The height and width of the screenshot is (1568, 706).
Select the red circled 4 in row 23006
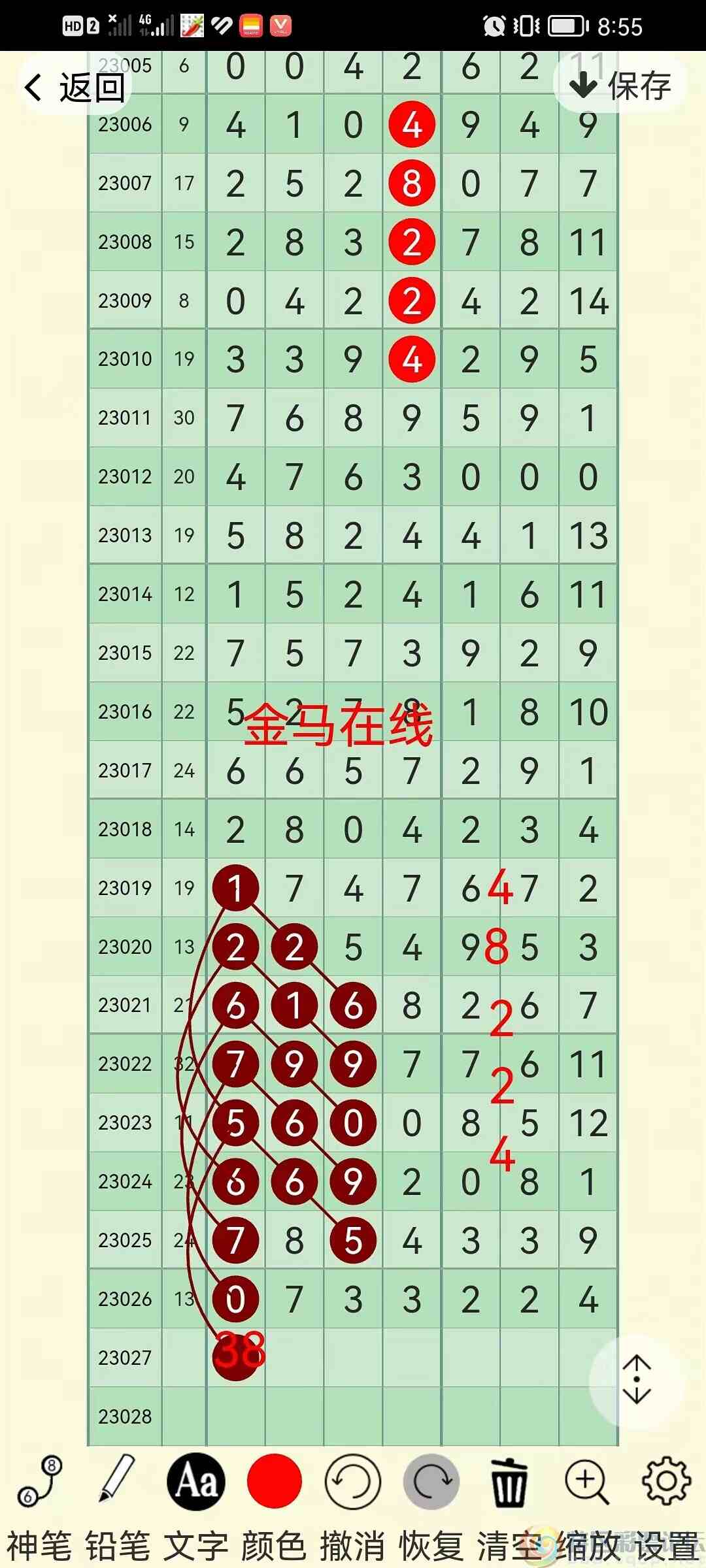412,125
